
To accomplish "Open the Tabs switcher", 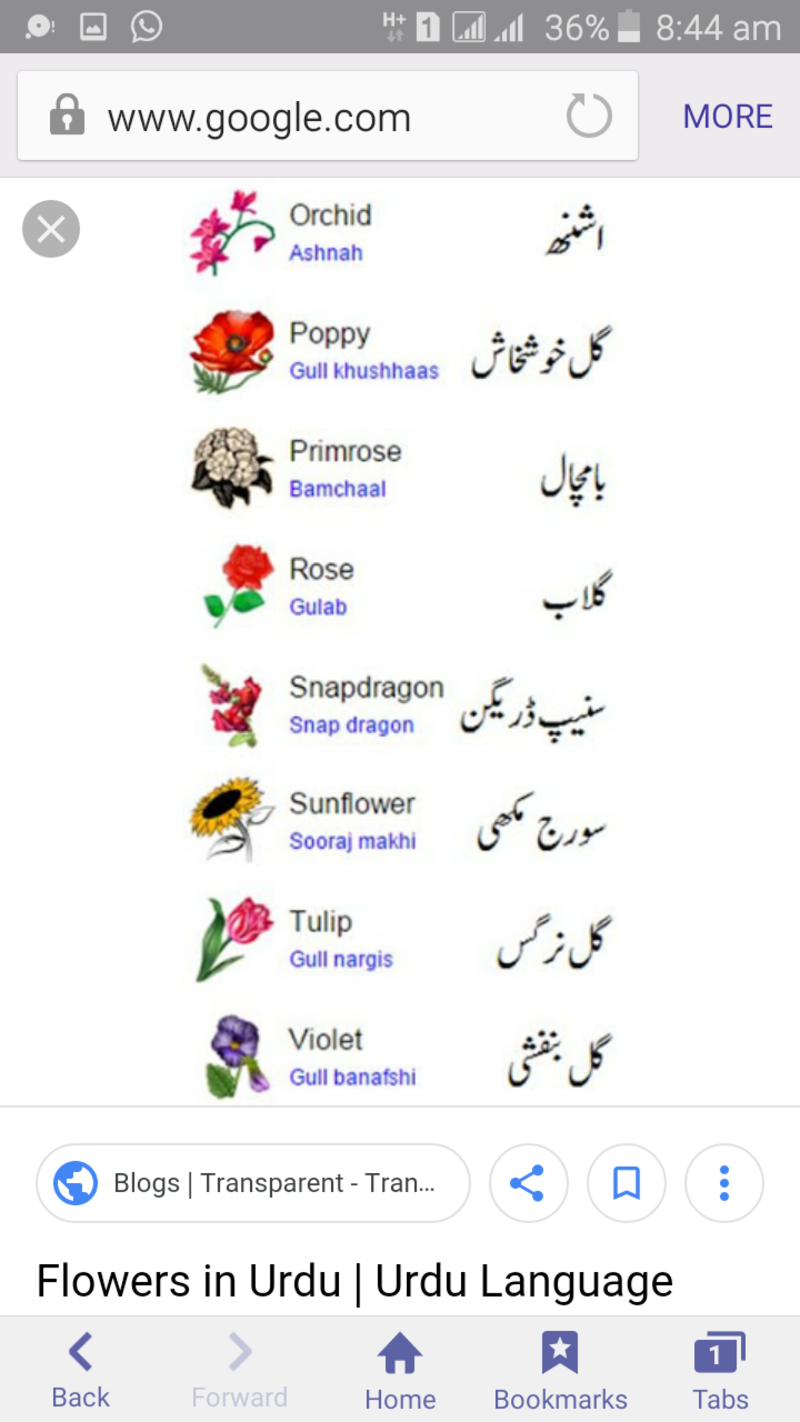I will click(720, 1370).
